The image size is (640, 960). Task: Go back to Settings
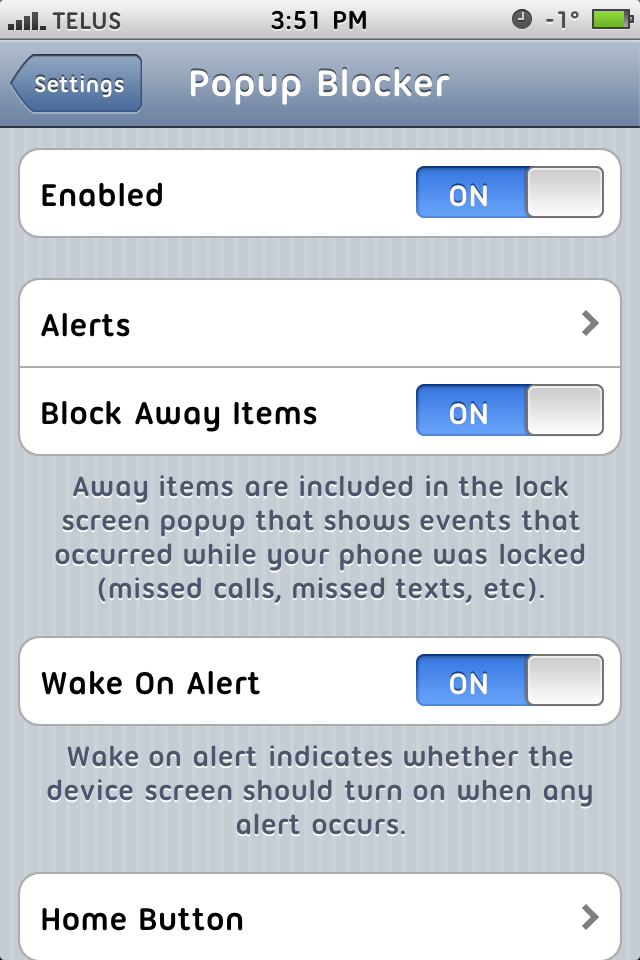[x=78, y=85]
